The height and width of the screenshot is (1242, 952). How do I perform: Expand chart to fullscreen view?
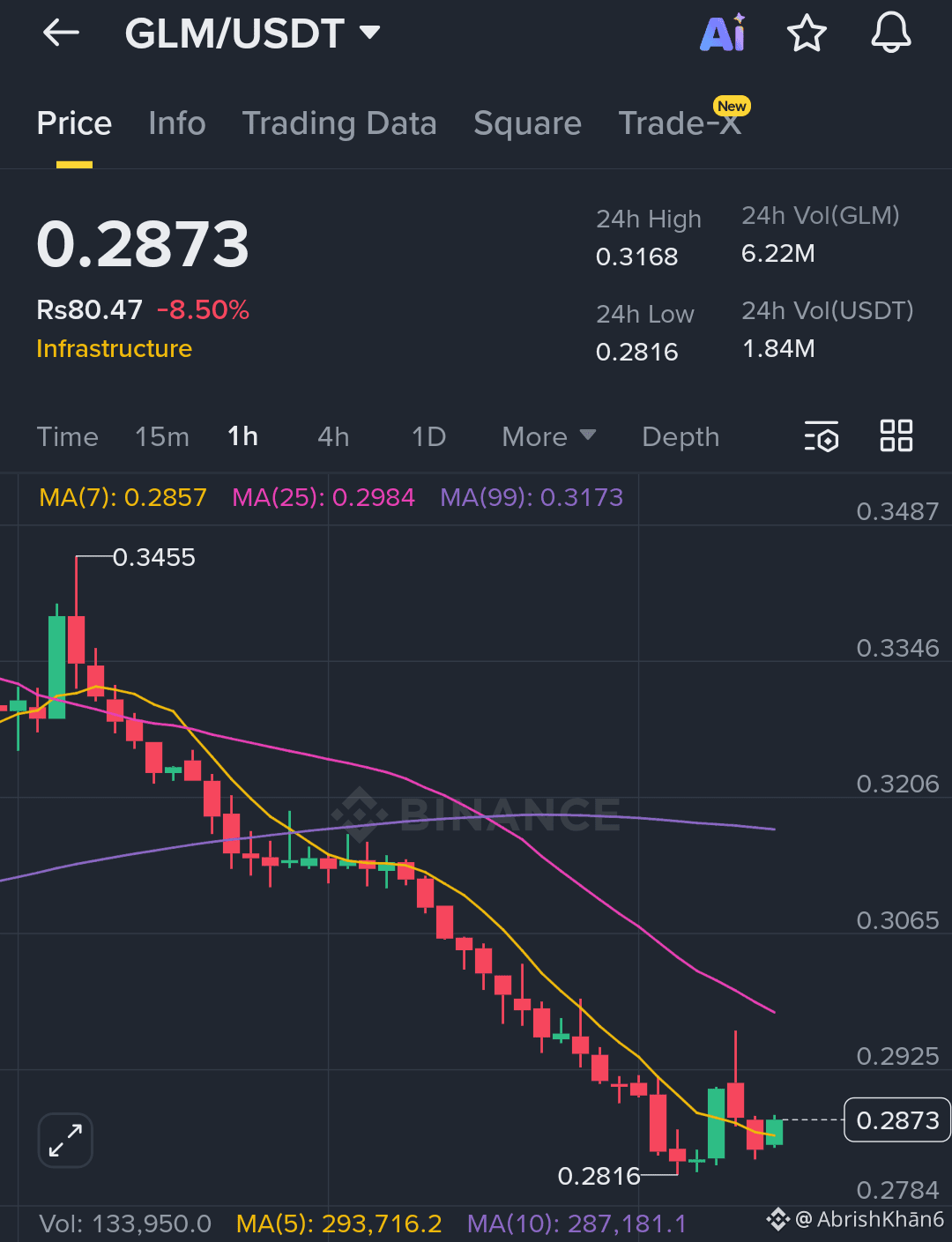[x=64, y=1140]
